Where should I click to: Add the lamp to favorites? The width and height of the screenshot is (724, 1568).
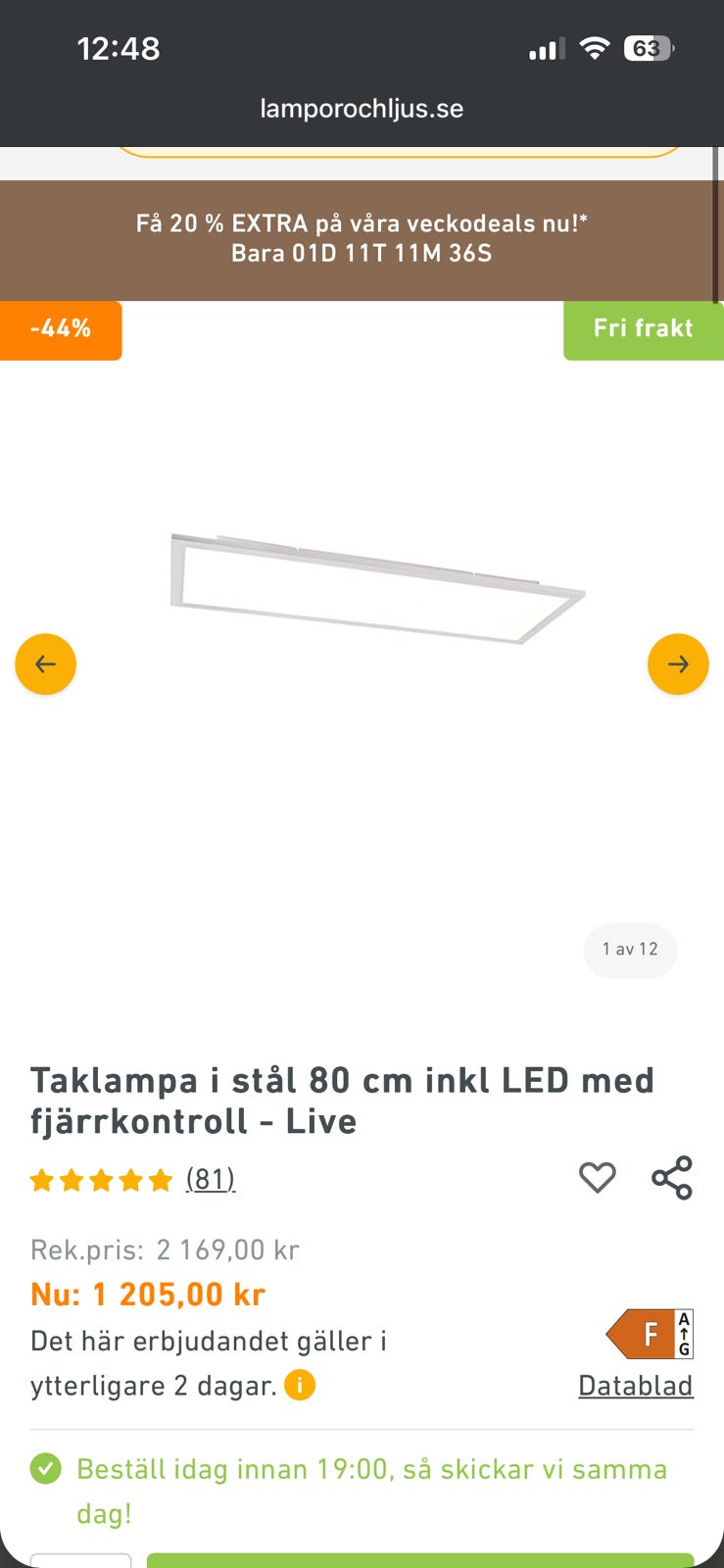[x=597, y=1177]
